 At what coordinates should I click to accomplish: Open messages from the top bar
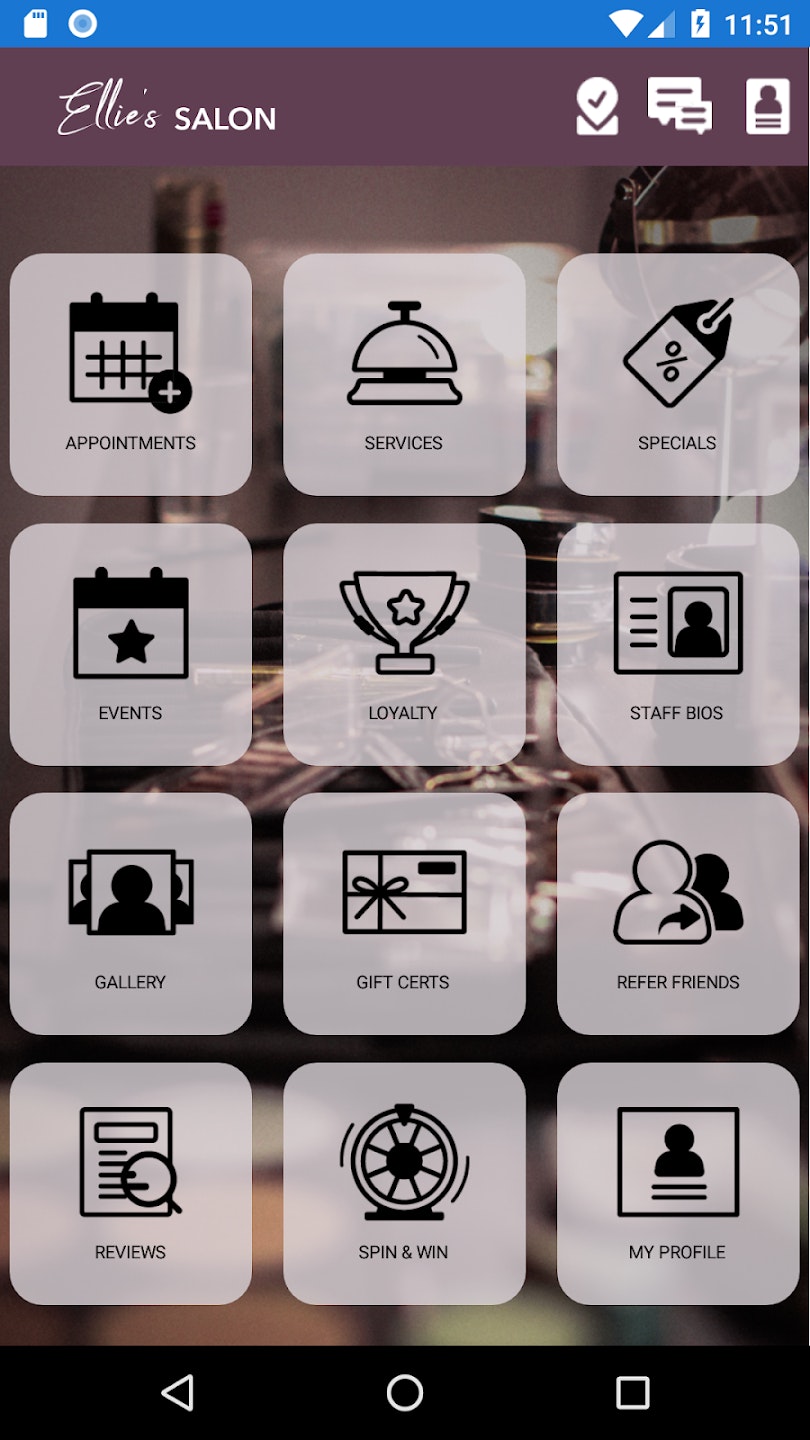point(680,107)
